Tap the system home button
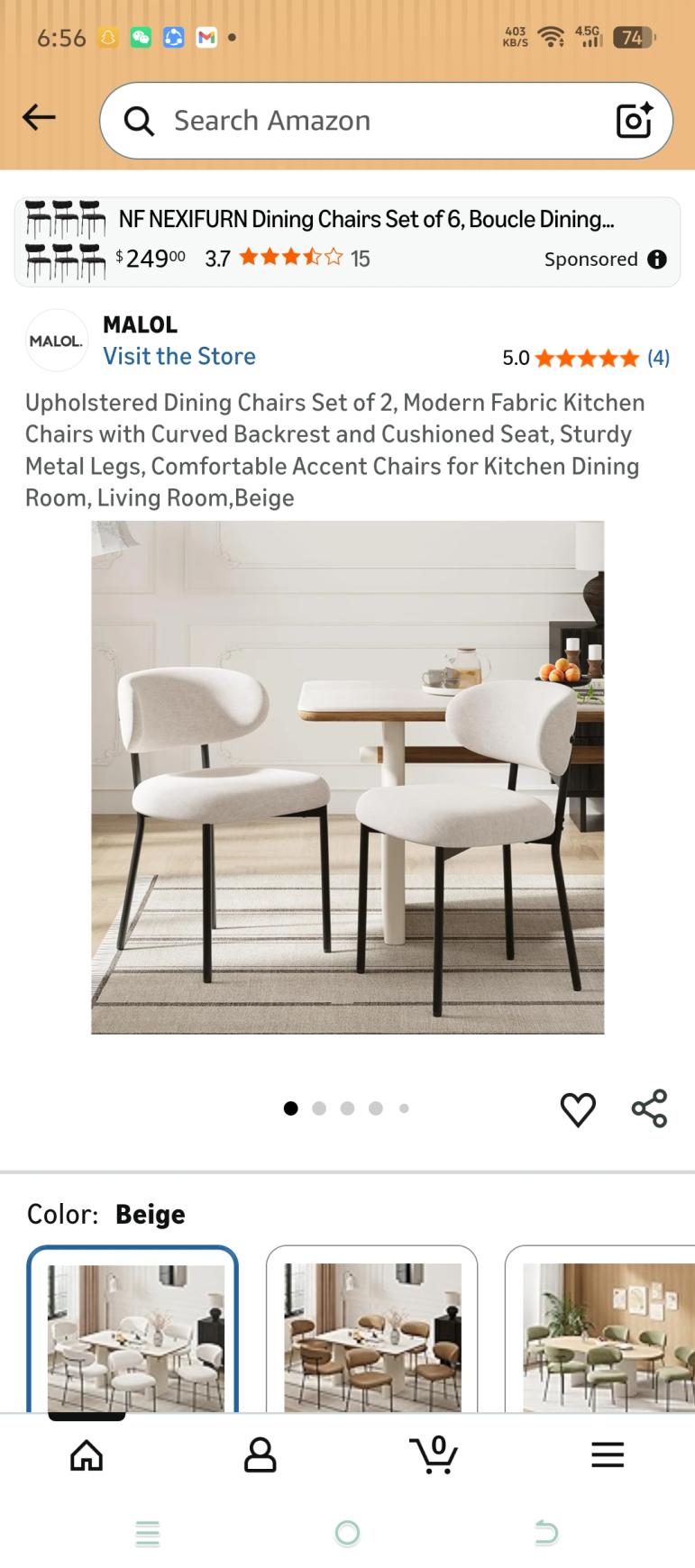 click(347, 1533)
